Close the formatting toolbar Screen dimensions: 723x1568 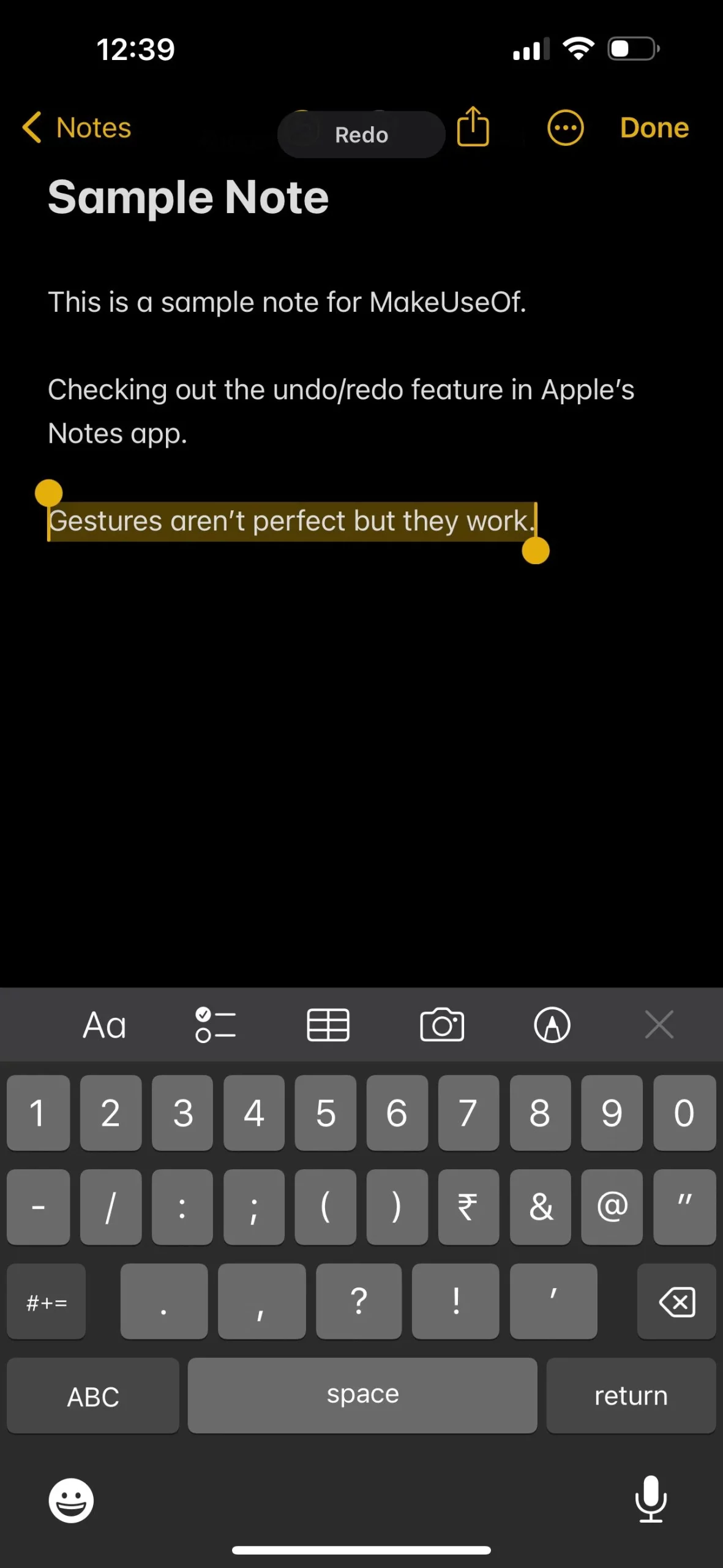[x=659, y=1025]
